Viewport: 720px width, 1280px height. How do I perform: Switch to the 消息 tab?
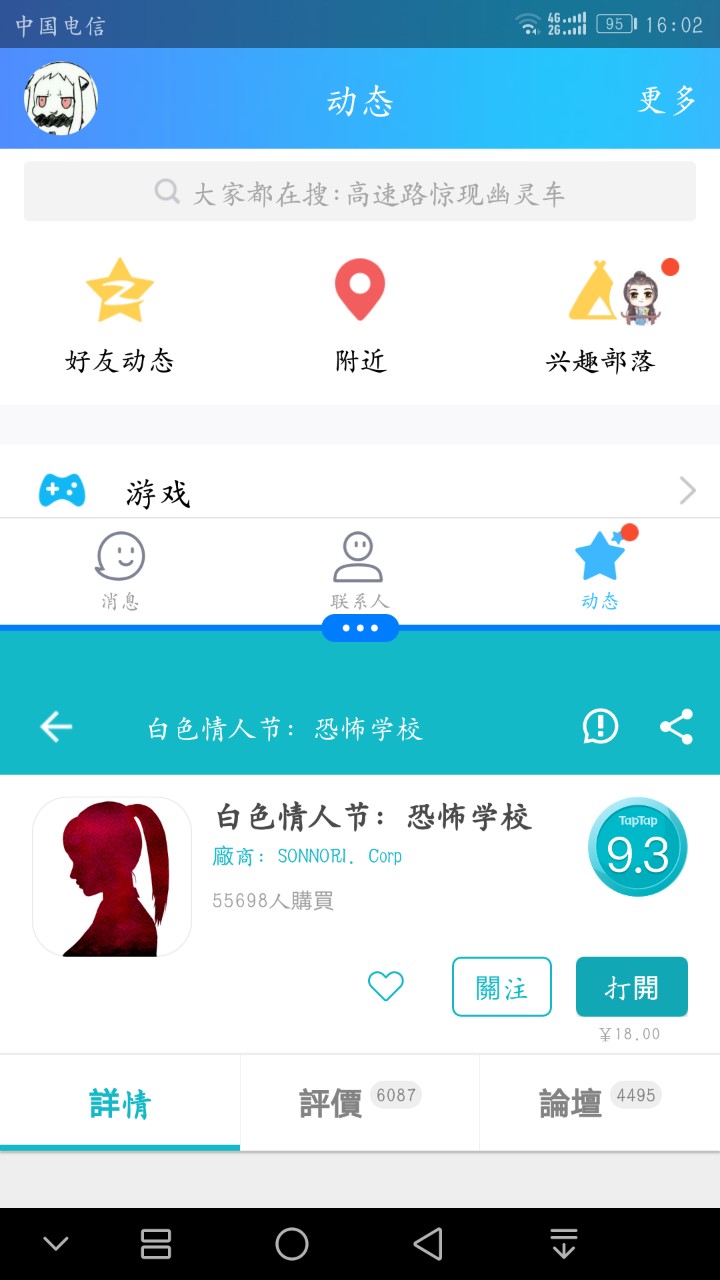[120, 571]
